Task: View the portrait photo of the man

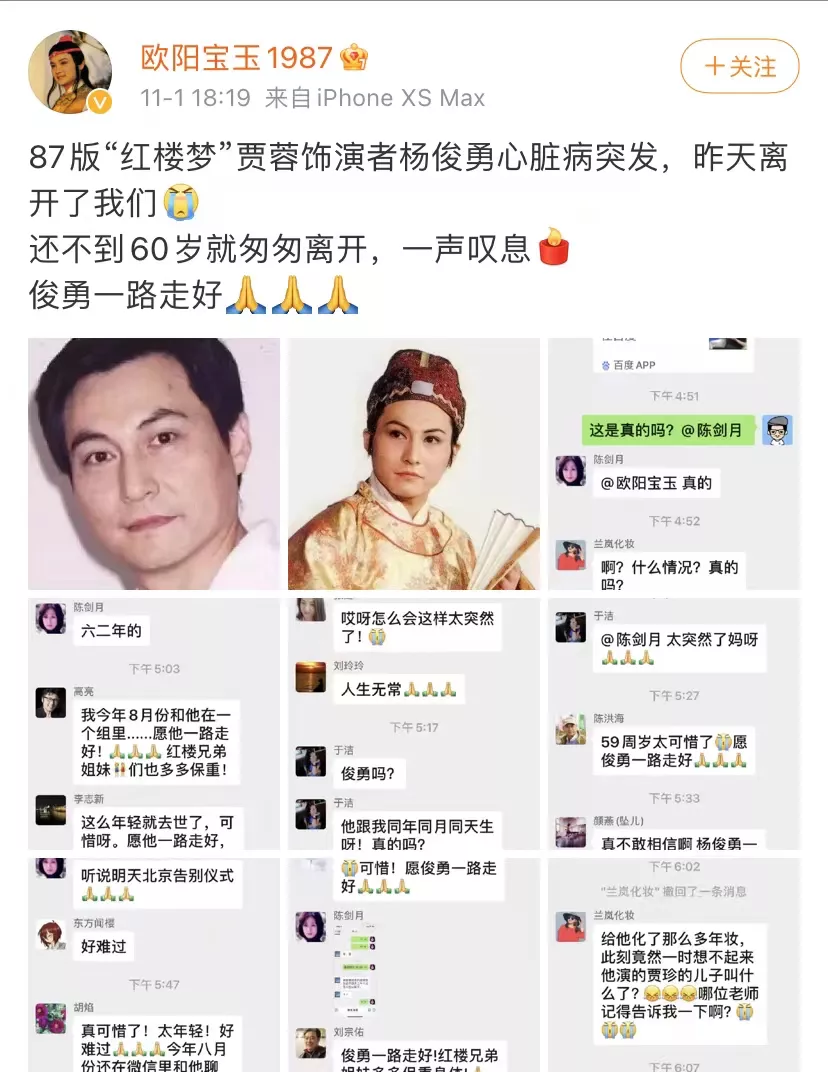Action: [154, 464]
